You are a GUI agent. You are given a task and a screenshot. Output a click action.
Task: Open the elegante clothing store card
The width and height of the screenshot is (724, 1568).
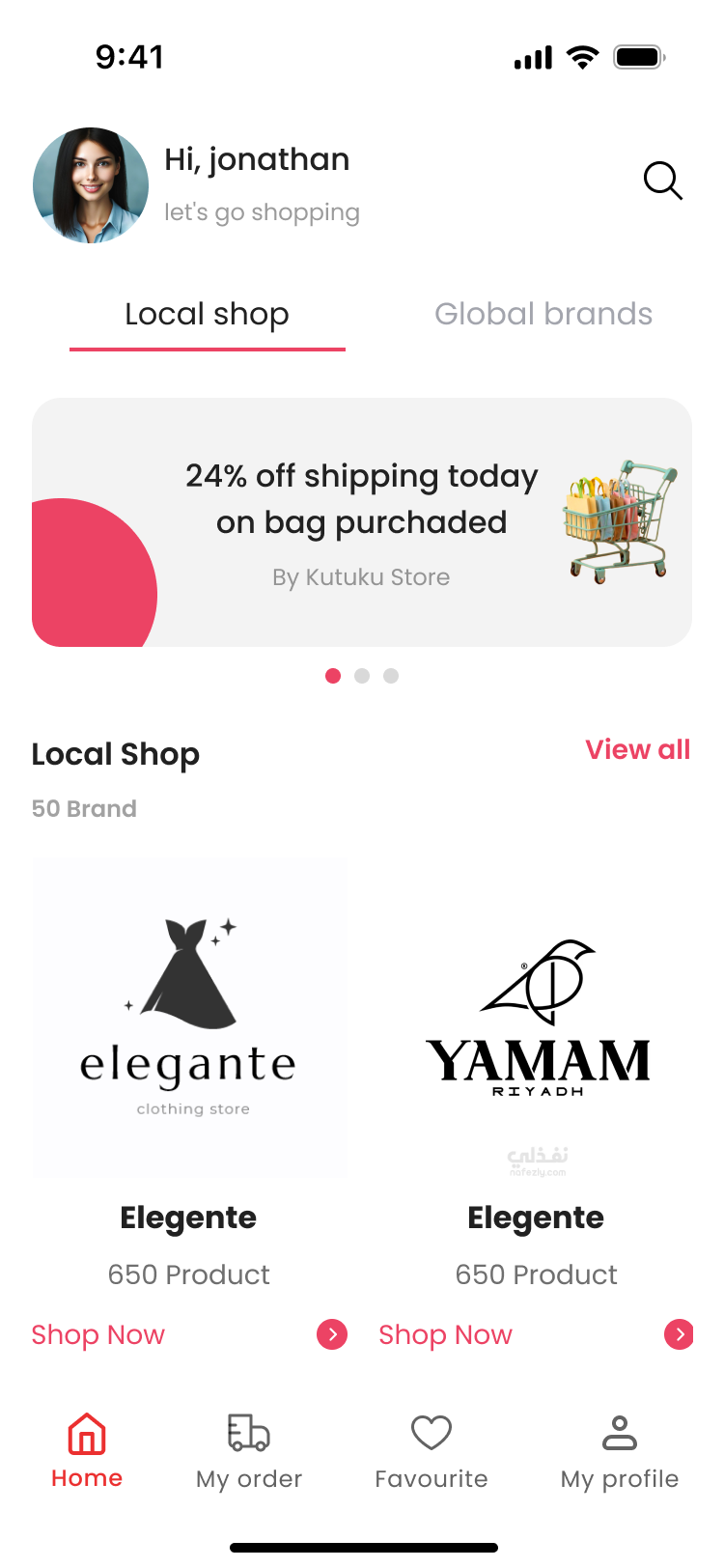pyautogui.click(x=189, y=1019)
